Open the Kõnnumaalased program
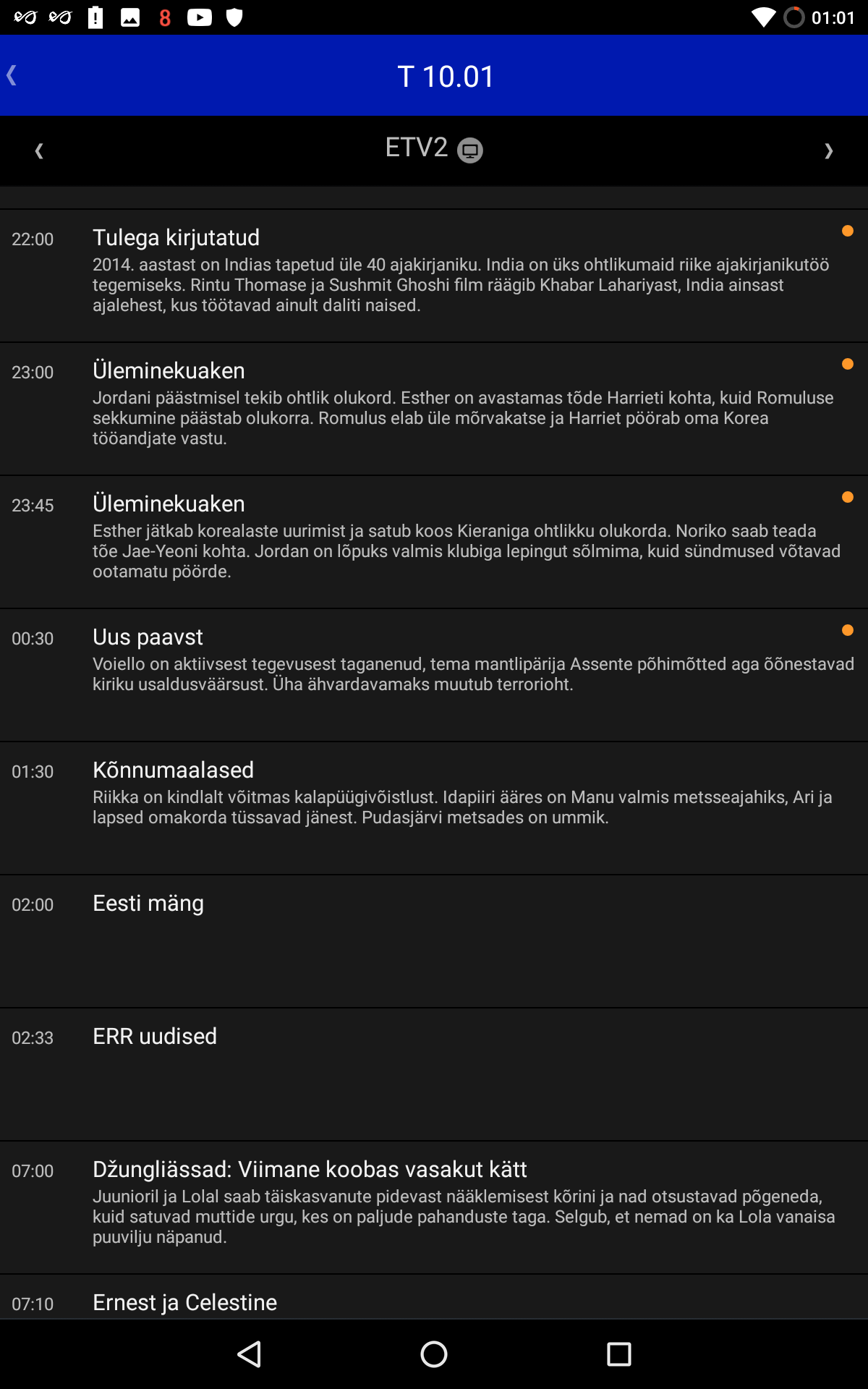 point(434,807)
